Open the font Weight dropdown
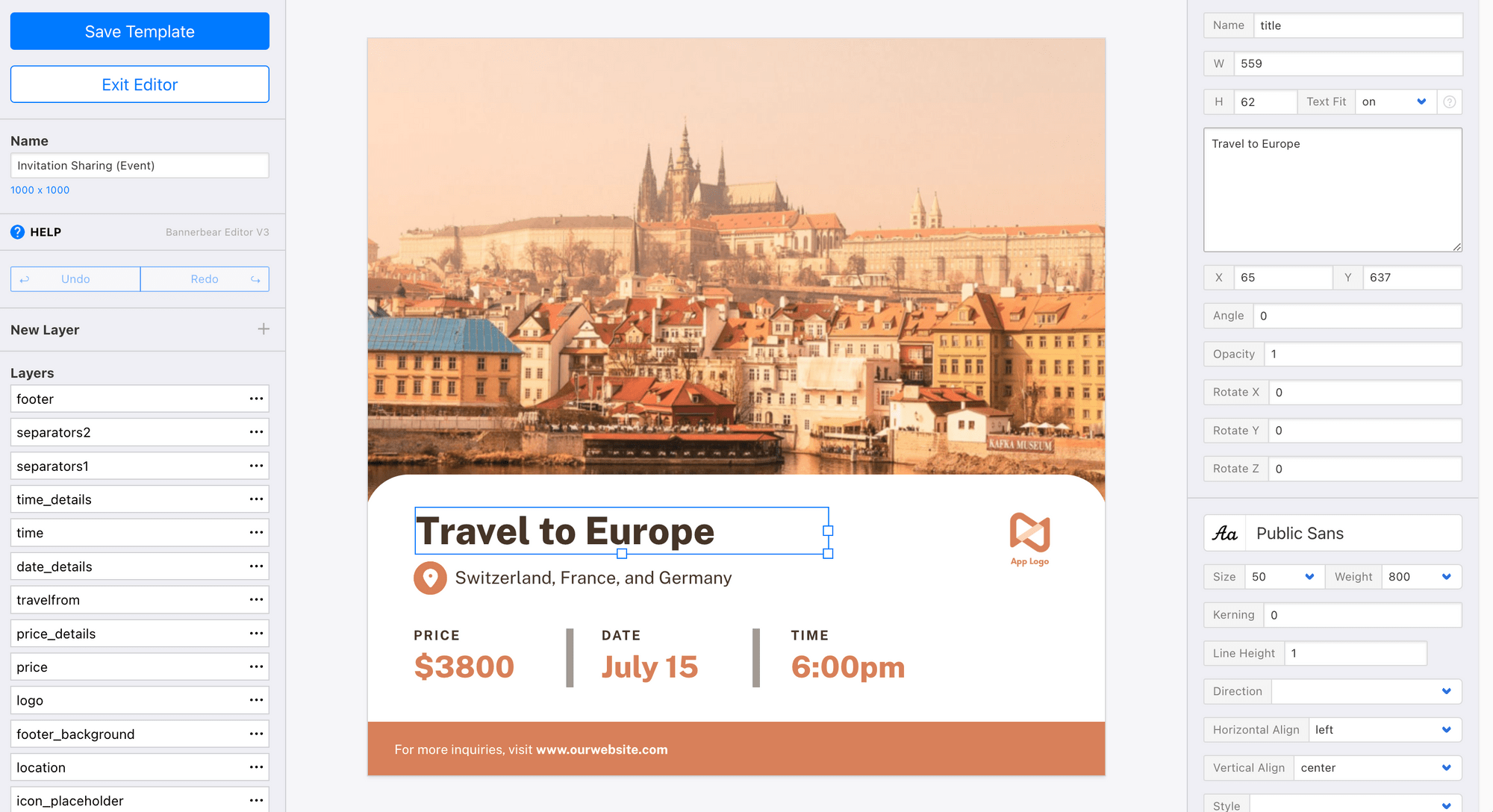The height and width of the screenshot is (812, 1493). [x=1420, y=577]
